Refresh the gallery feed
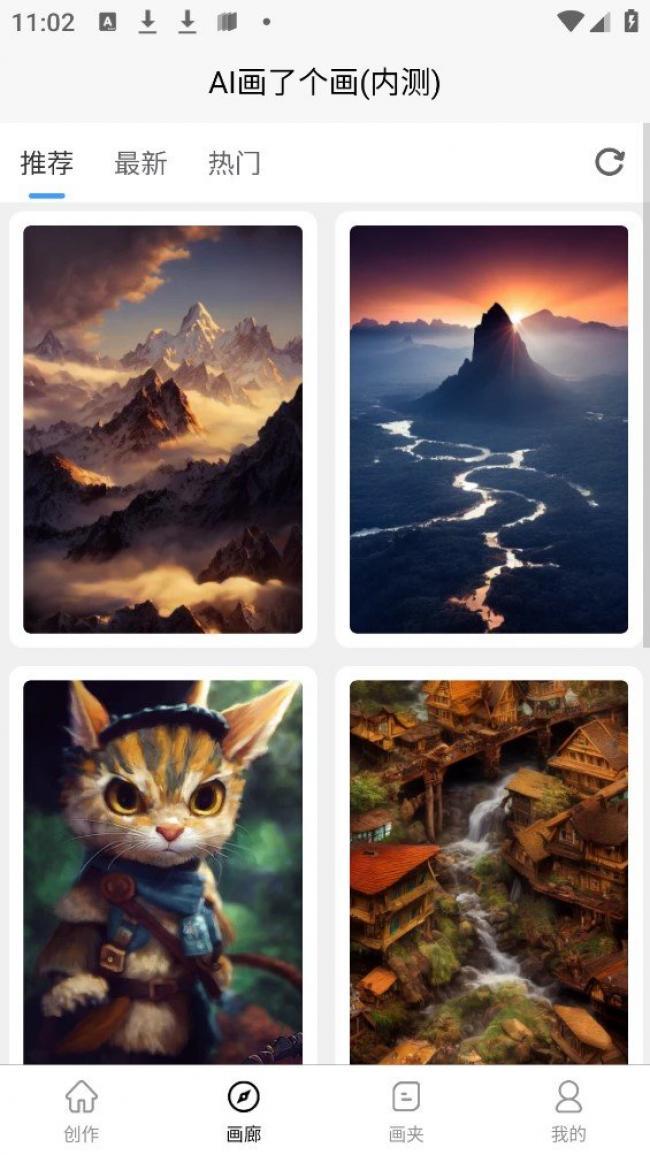 [x=609, y=162]
